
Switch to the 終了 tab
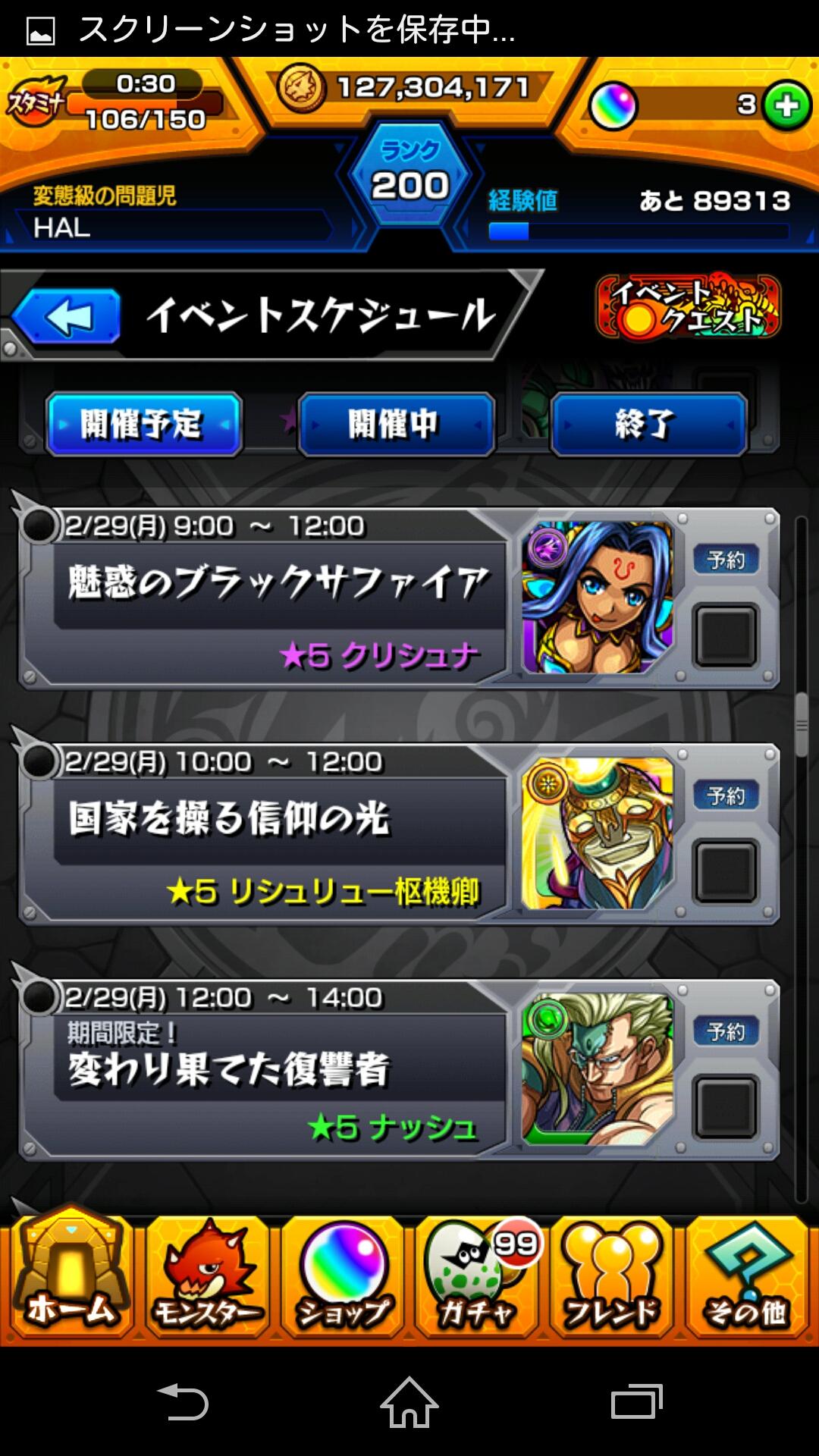(648, 424)
